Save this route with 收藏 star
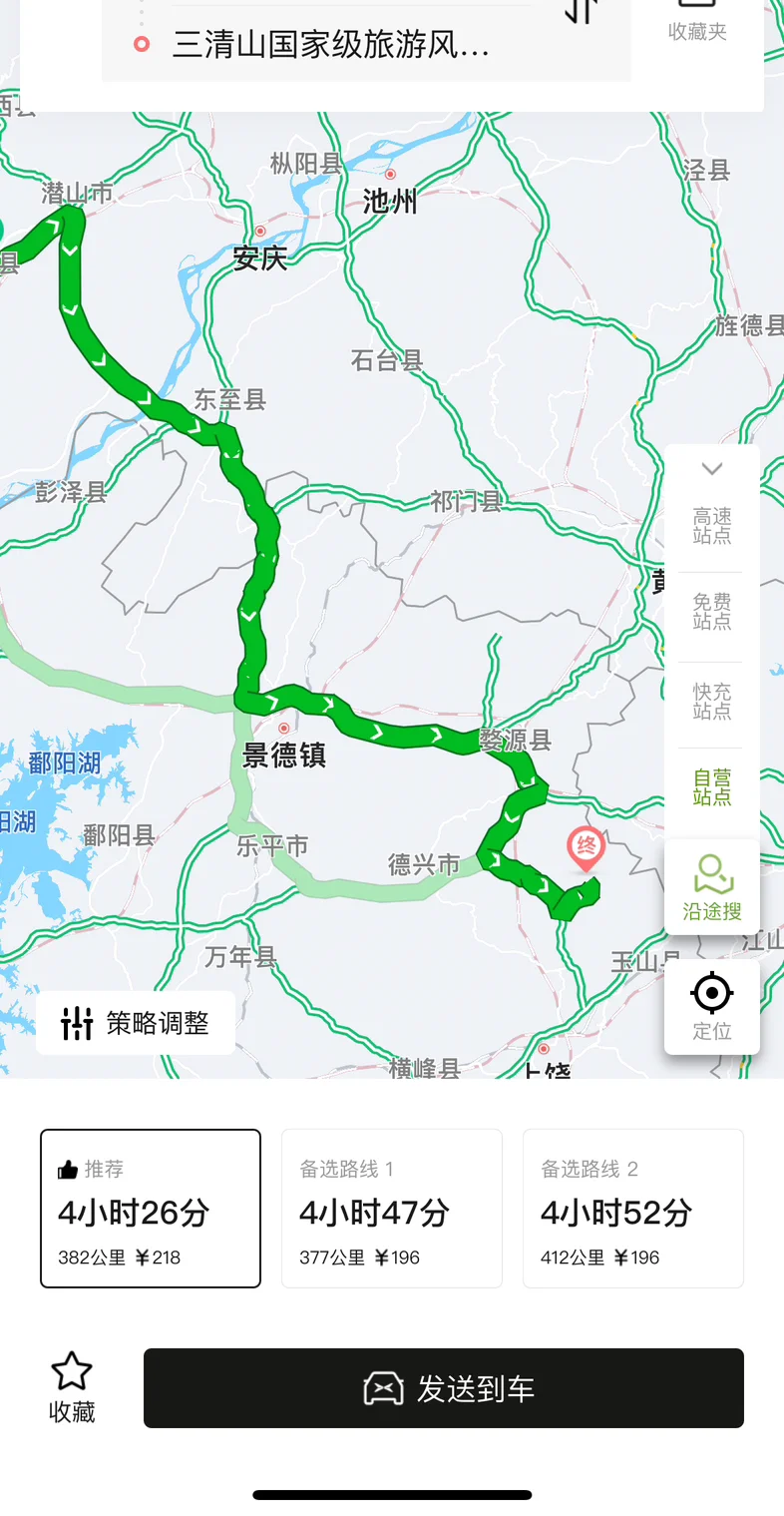The height and width of the screenshot is (1516, 784). pos(72,1387)
